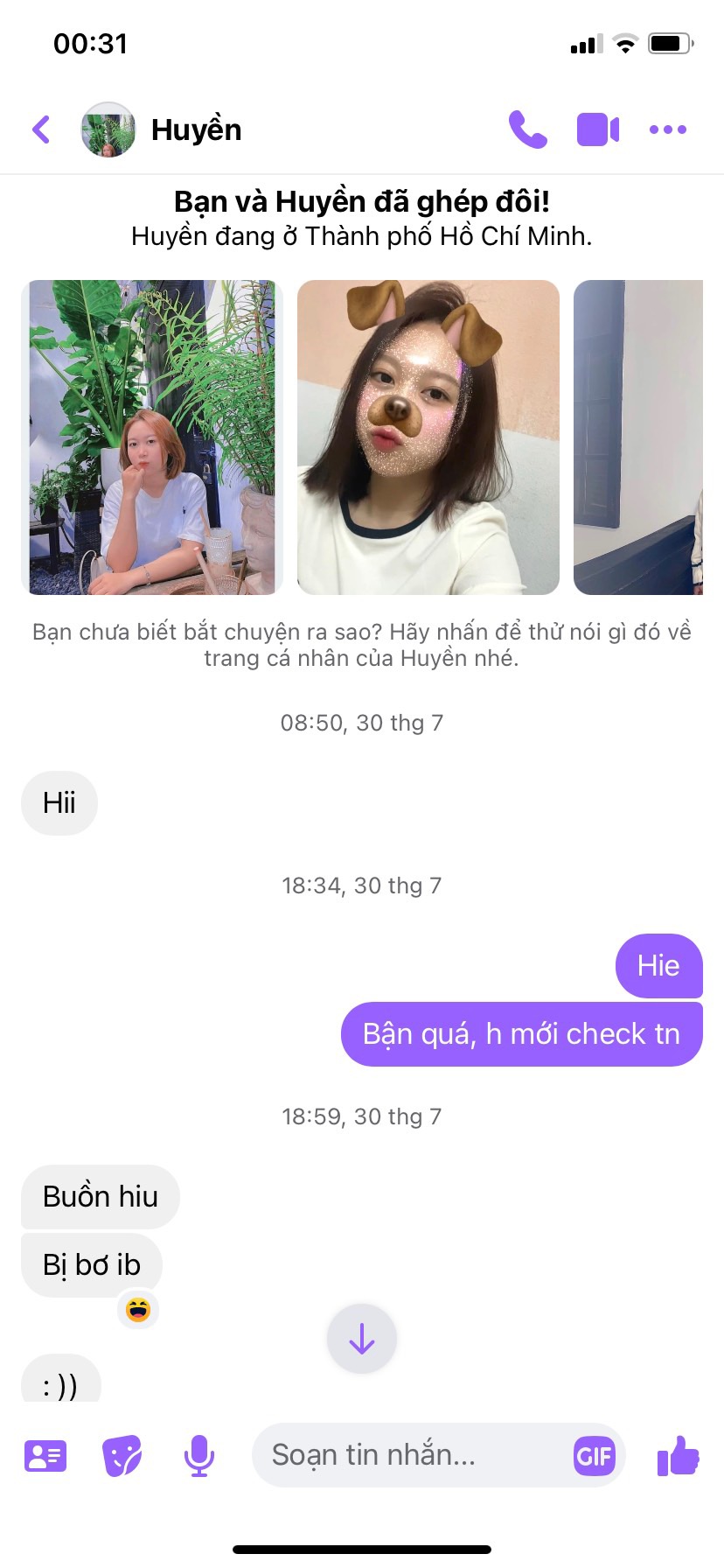Start a video call with Huyền
The height and width of the screenshot is (1568, 724).
point(598,129)
